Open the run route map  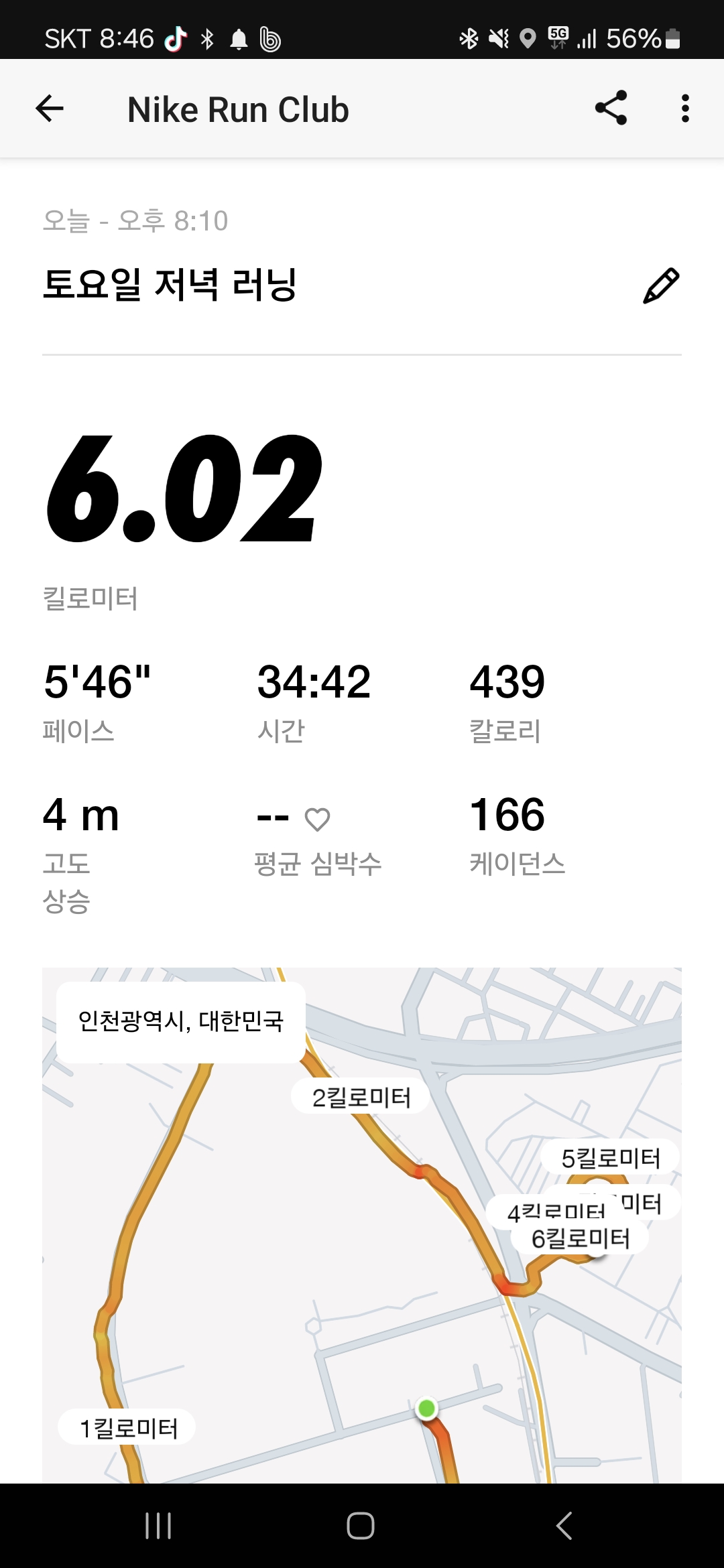coord(362,1225)
